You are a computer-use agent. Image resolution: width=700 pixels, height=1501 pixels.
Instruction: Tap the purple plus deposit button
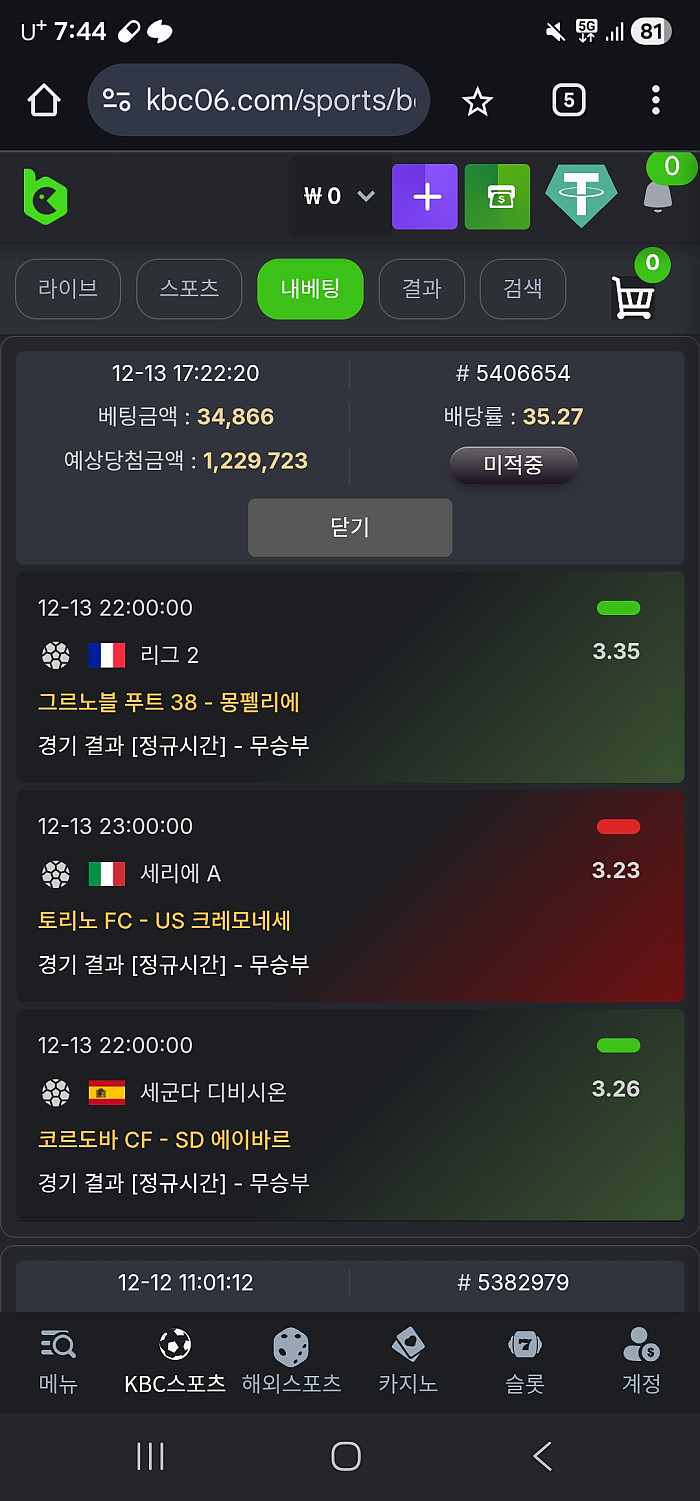pos(425,197)
